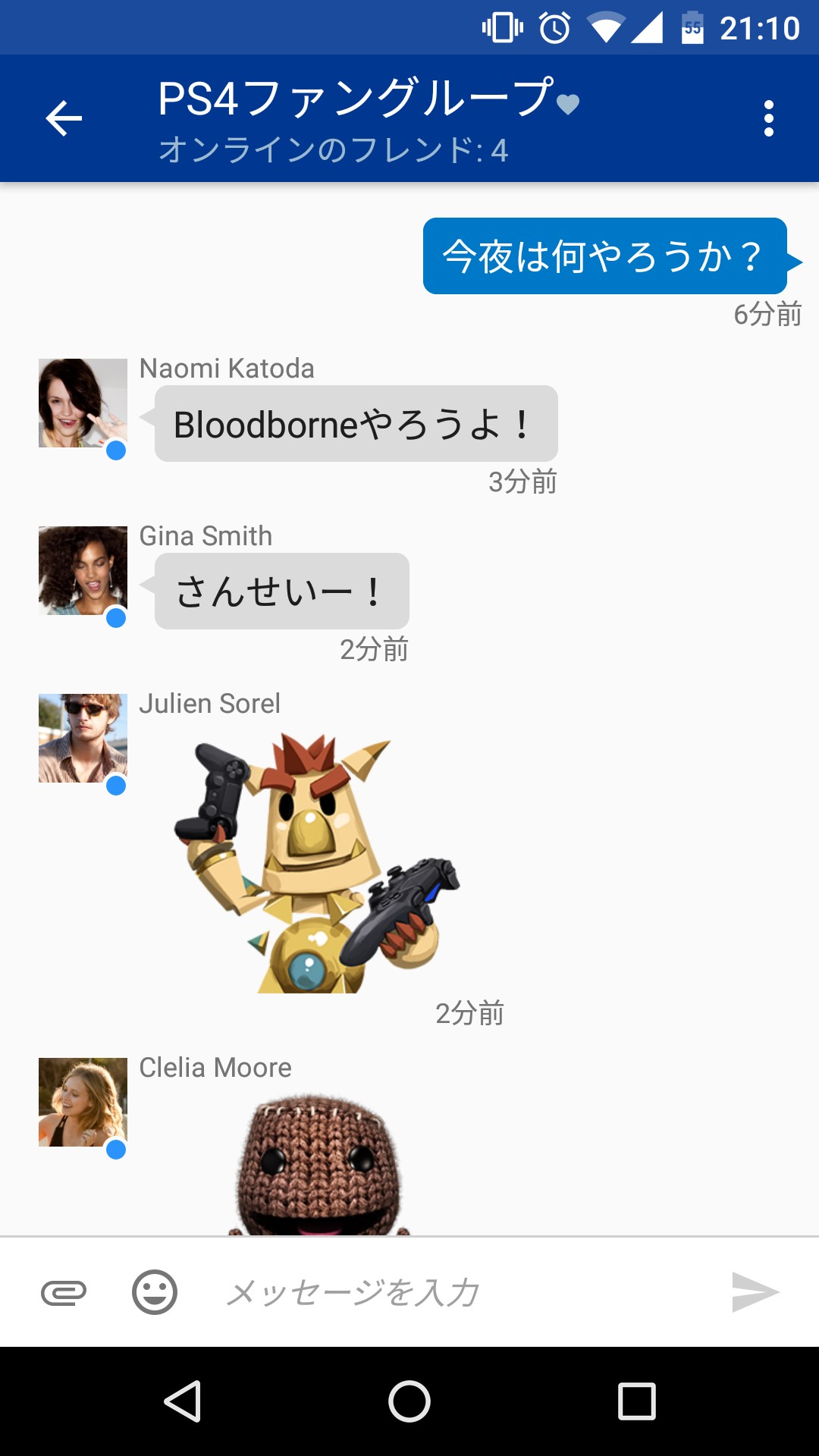Screen dimensions: 819x1456
Task: Tap Clelia Moore's profile photo
Action: pos(83,1103)
